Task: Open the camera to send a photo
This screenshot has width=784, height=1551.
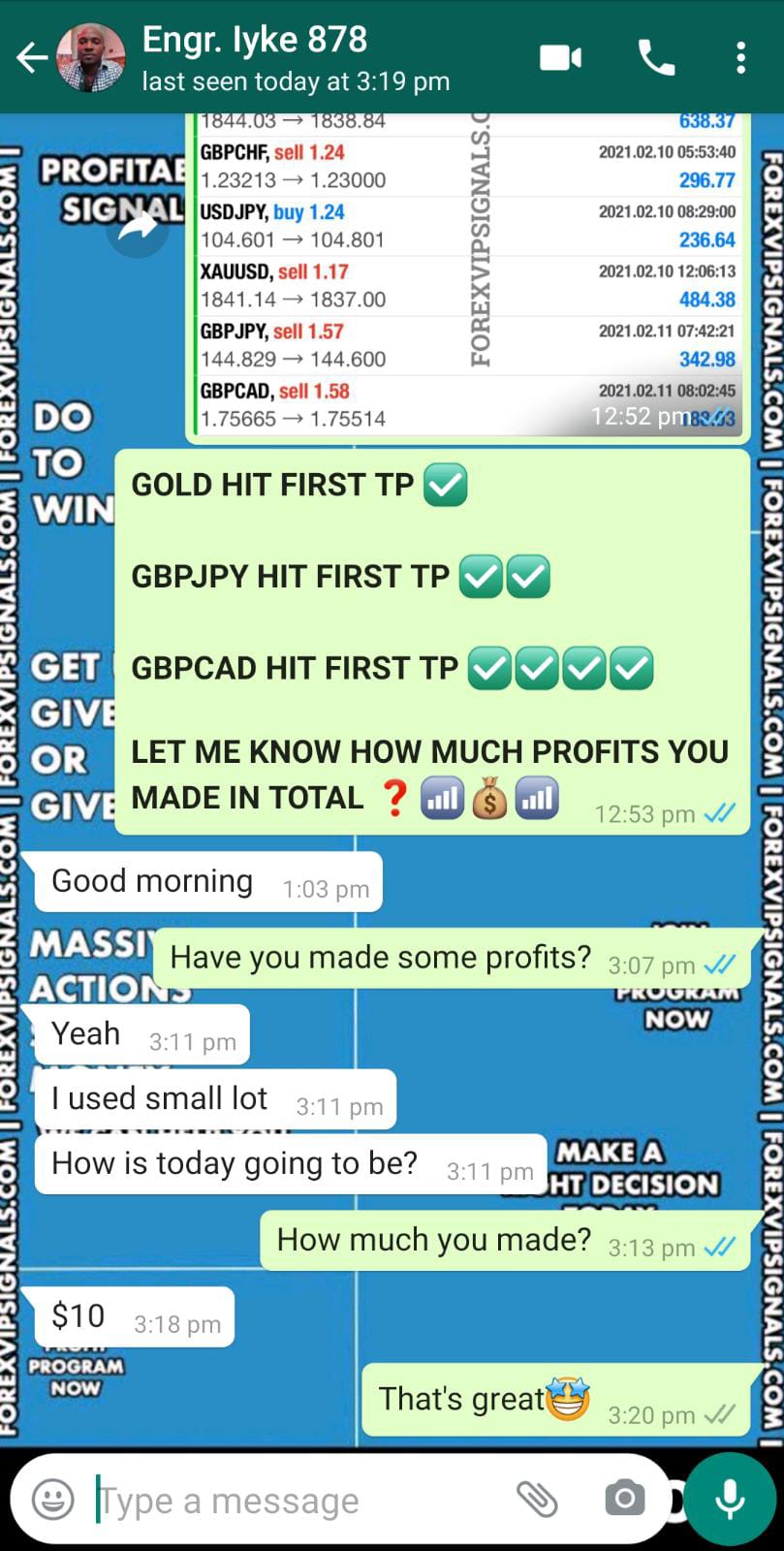Action: coord(624,1500)
